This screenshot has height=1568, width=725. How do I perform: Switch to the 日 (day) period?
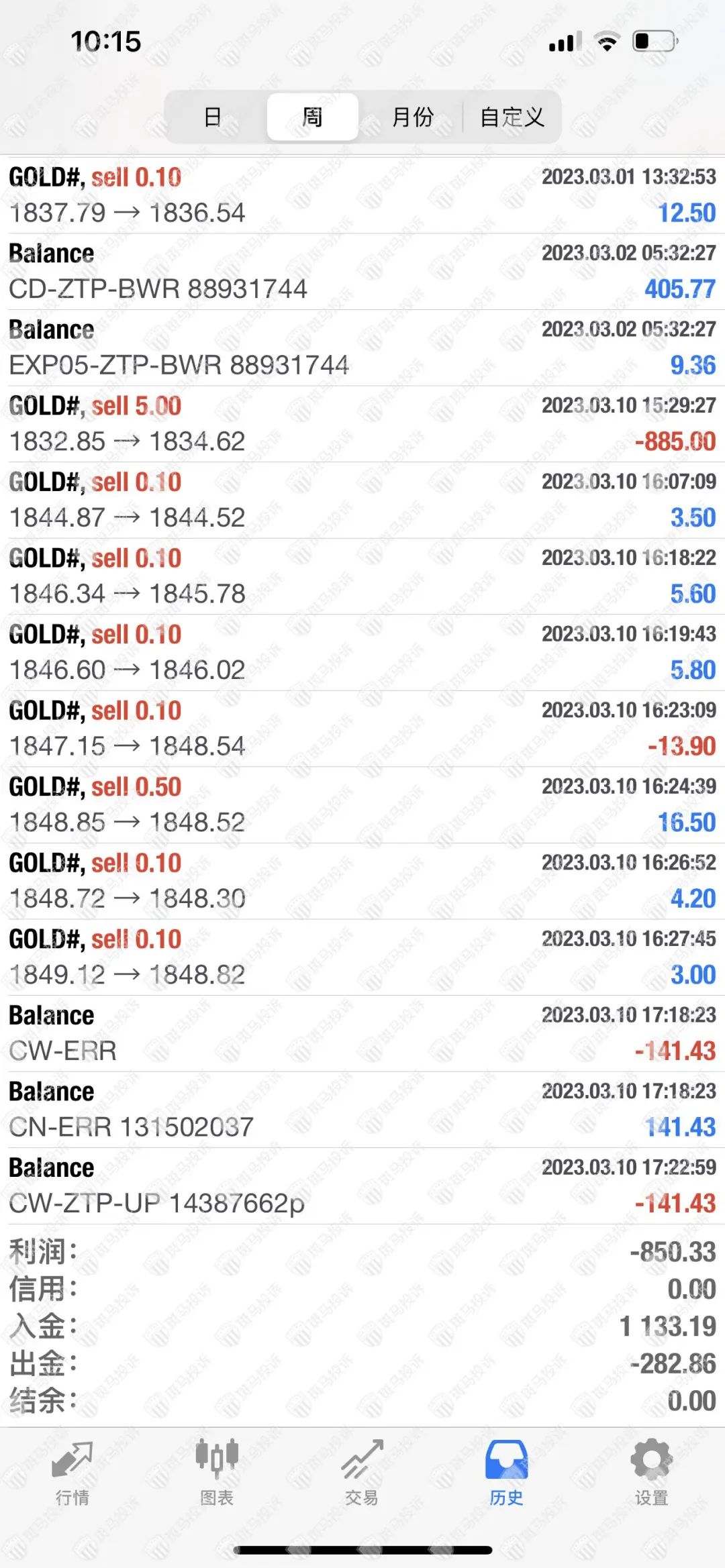213,117
